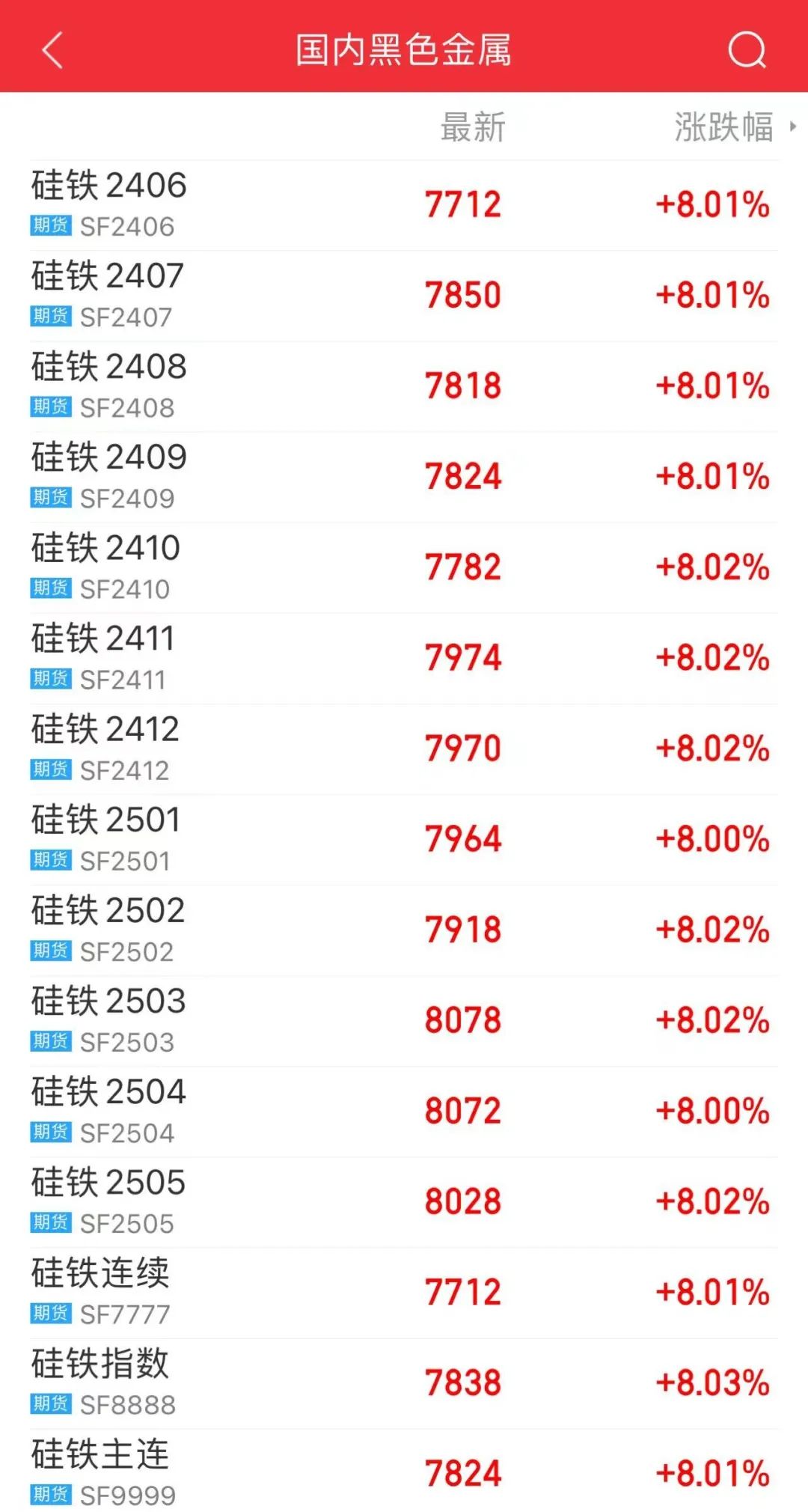Go back from 国内黑色金属 page

52,50
